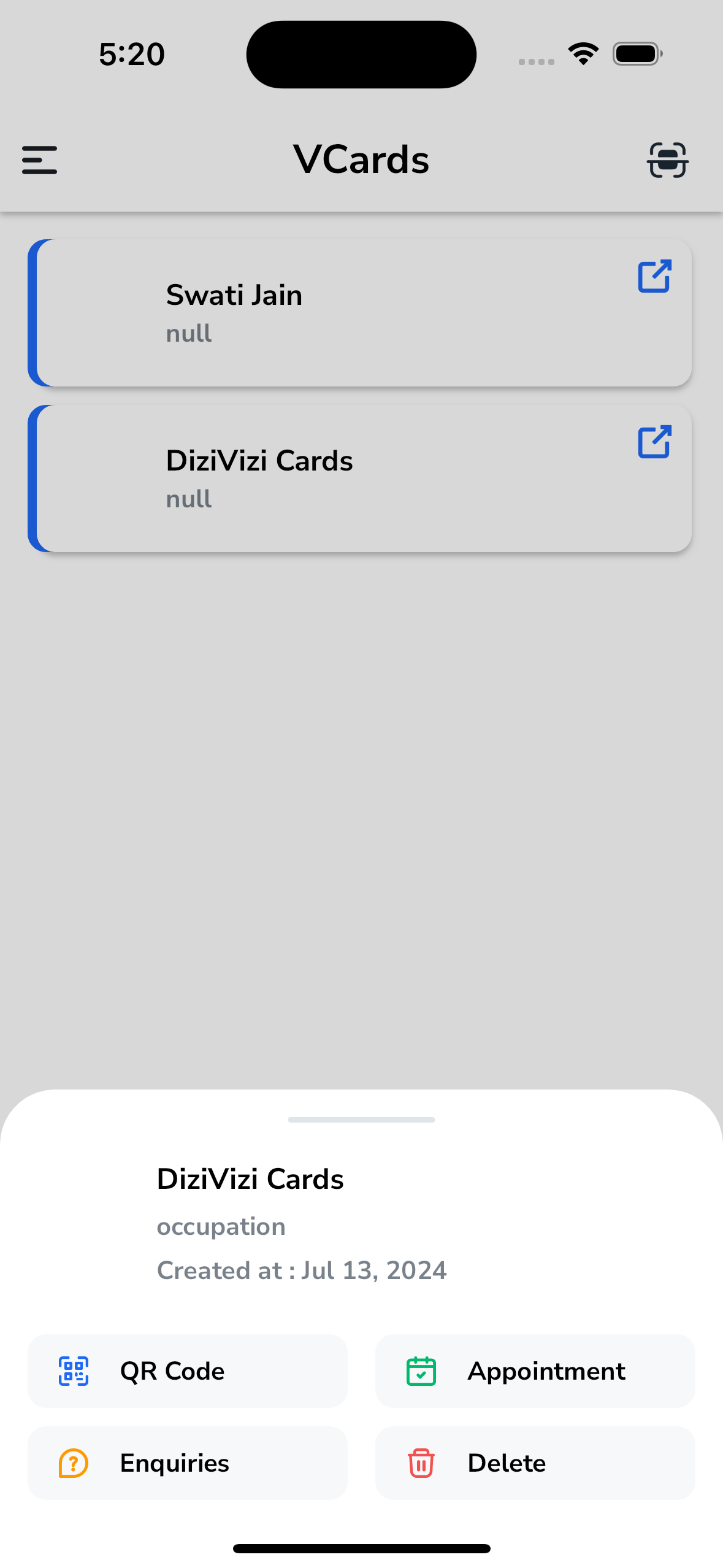Open the QR Code option
Image resolution: width=723 pixels, height=1568 pixels.
pos(187,1370)
